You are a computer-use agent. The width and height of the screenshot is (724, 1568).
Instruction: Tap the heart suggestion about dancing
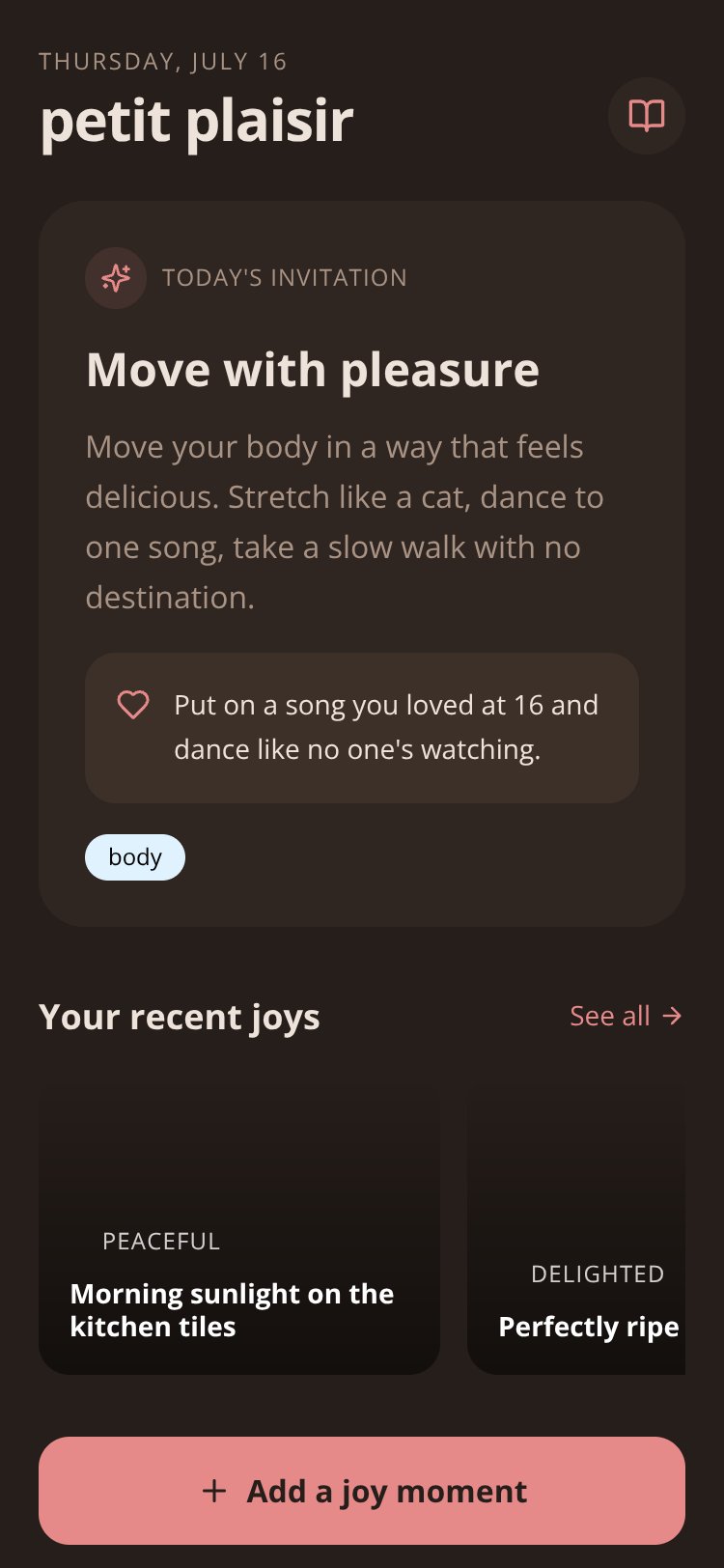(362, 728)
